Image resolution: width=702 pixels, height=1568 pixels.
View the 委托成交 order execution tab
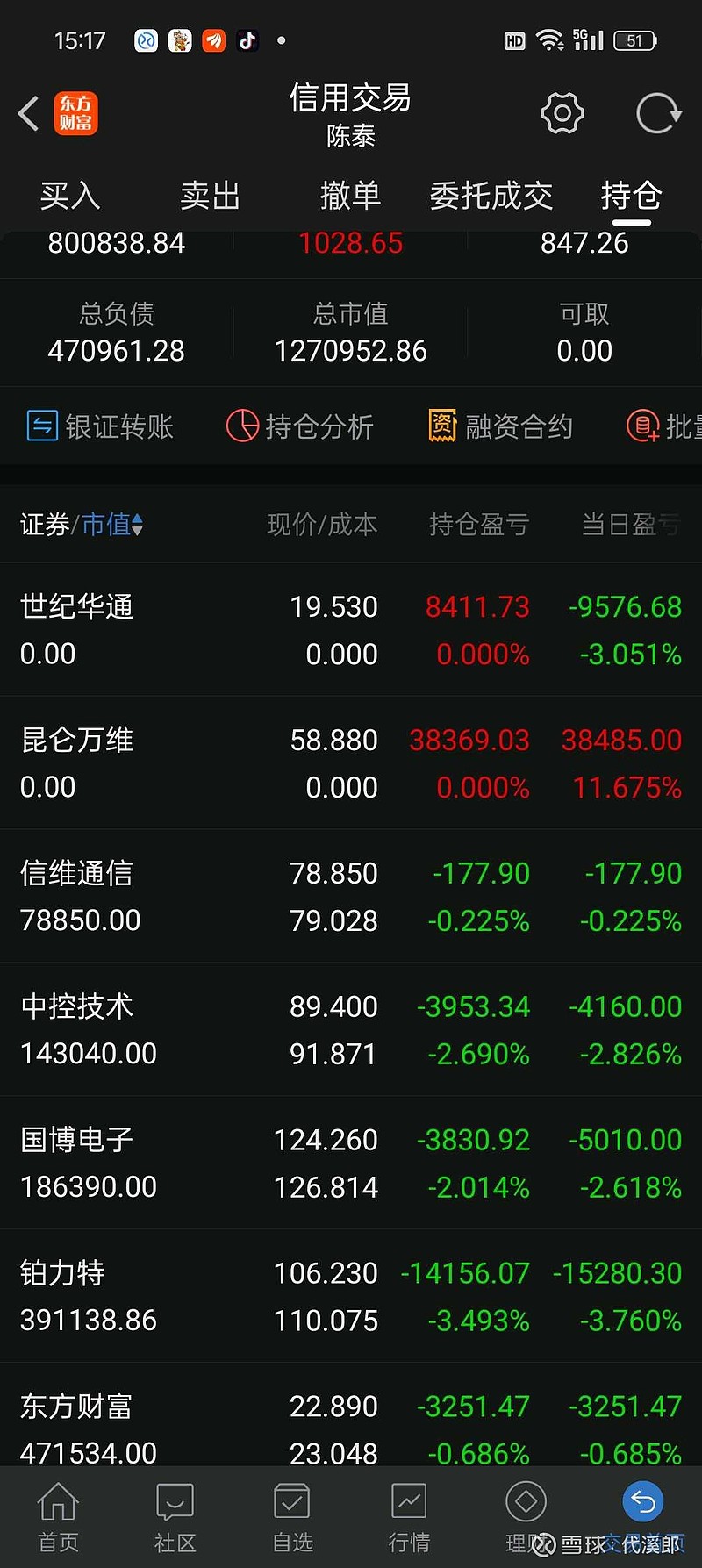click(x=491, y=197)
